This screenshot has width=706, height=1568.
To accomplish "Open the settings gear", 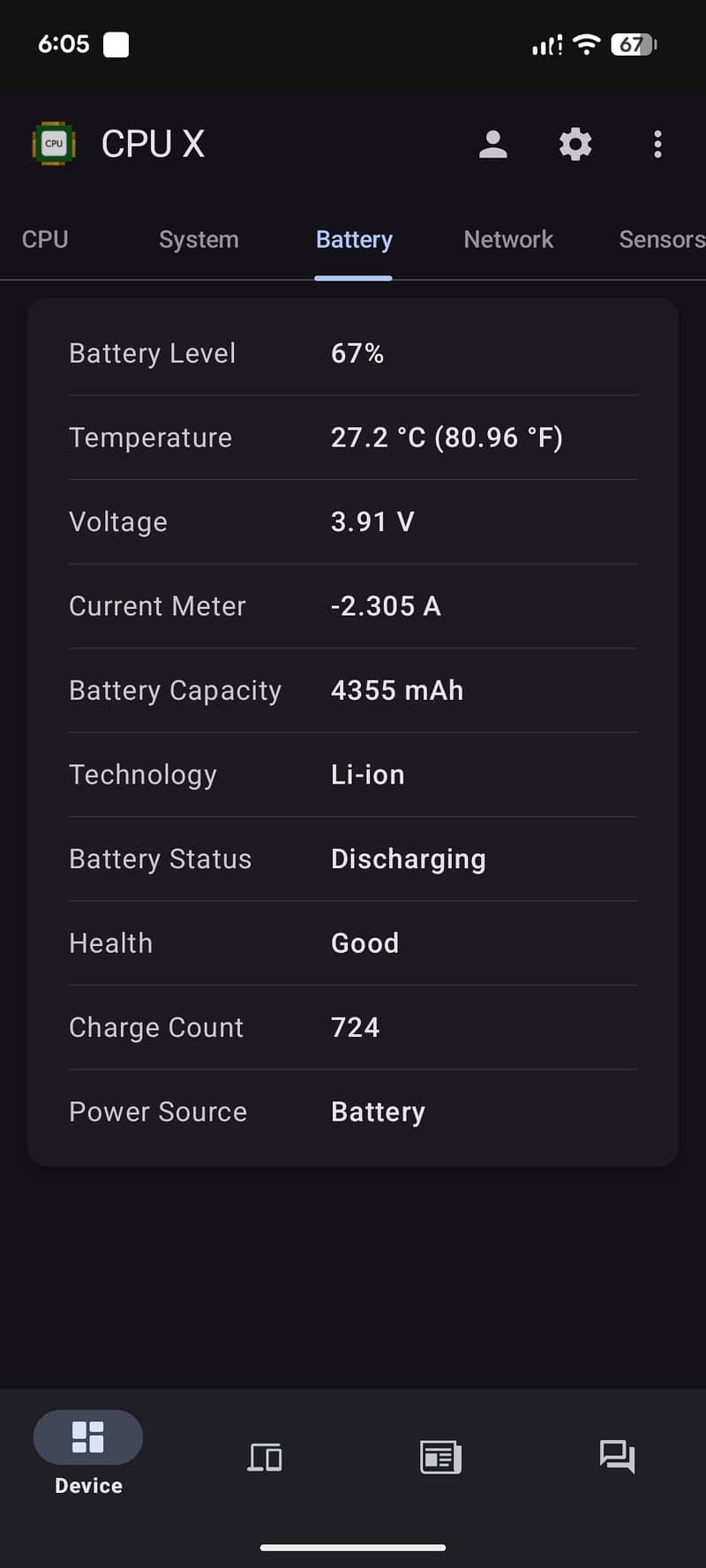I will [575, 144].
